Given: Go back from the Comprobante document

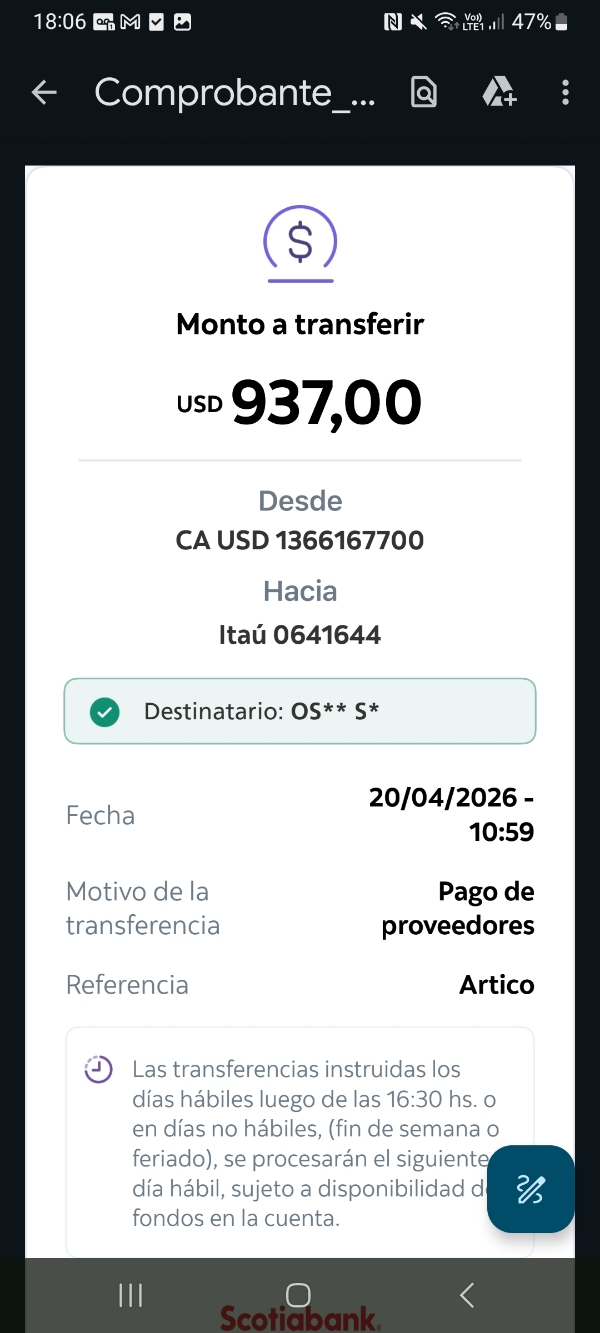Looking at the screenshot, I should [x=44, y=93].
